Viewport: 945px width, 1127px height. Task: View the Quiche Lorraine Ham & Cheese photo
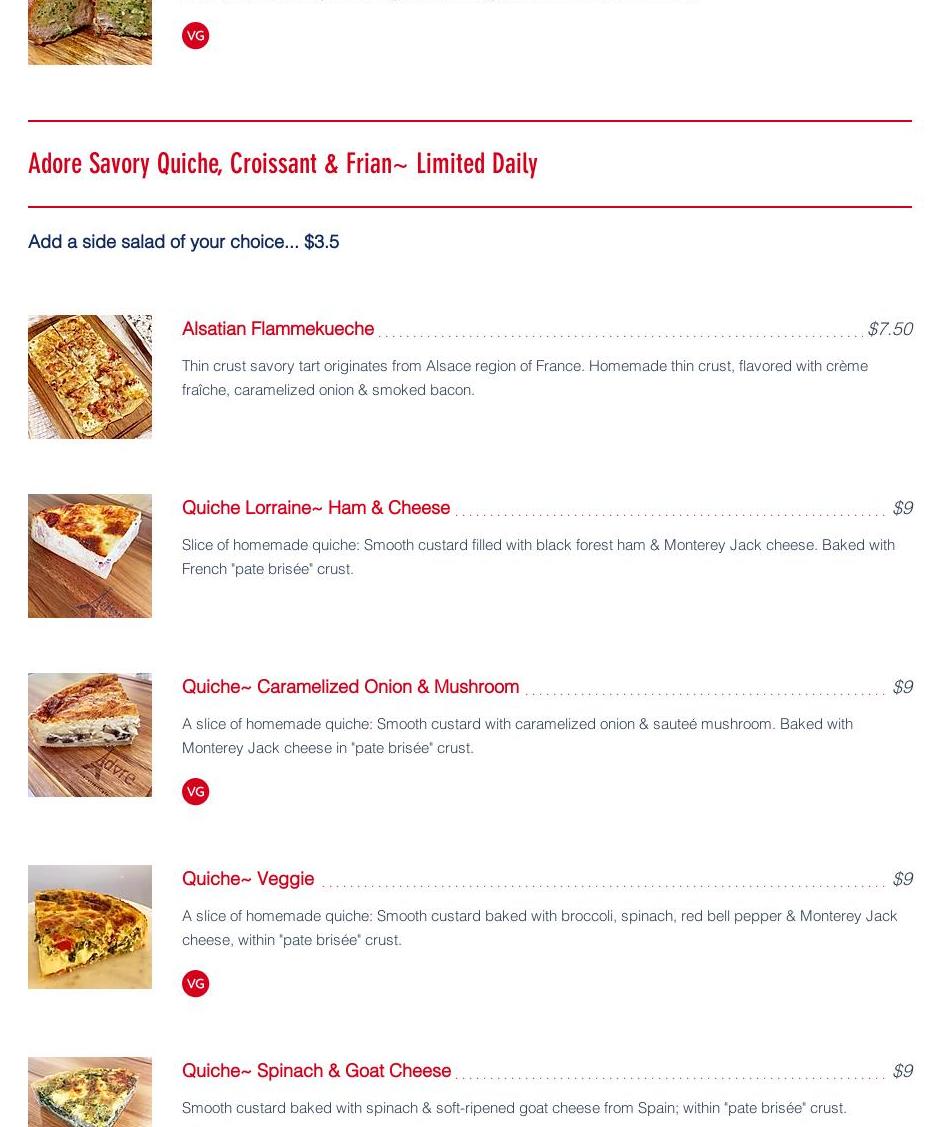pyautogui.click(x=90, y=556)
